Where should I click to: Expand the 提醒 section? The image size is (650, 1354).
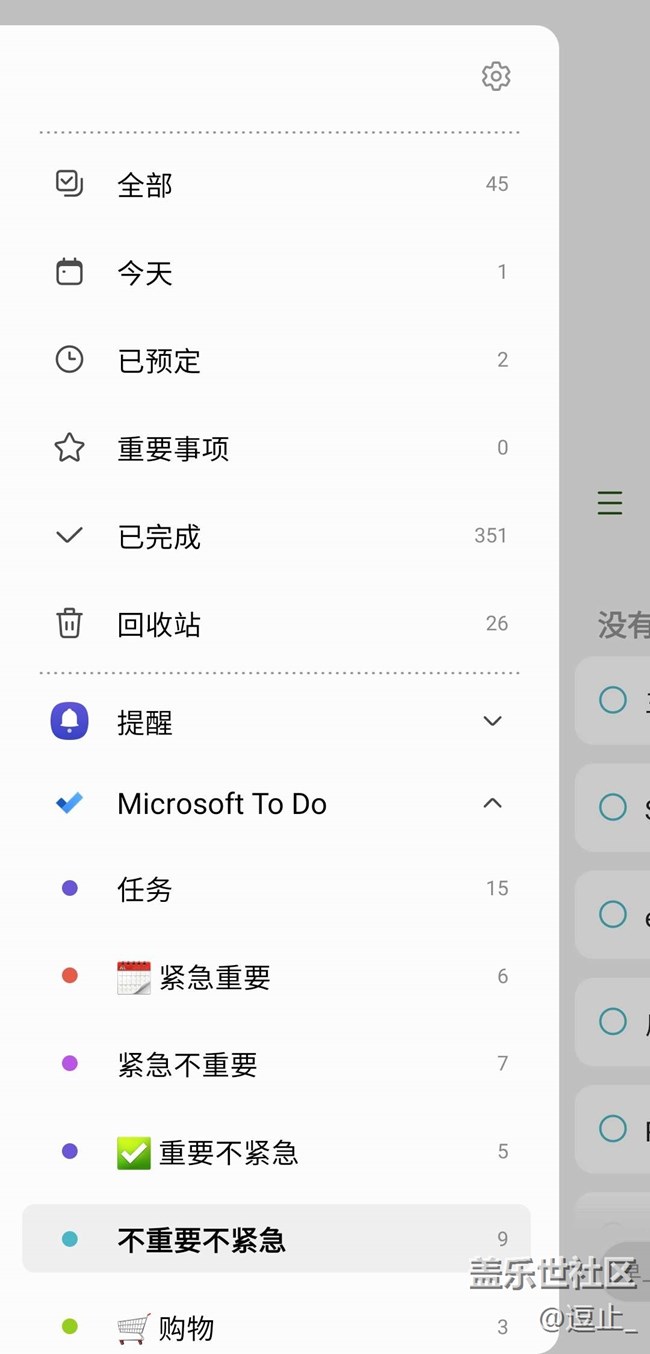click(492, 721)
